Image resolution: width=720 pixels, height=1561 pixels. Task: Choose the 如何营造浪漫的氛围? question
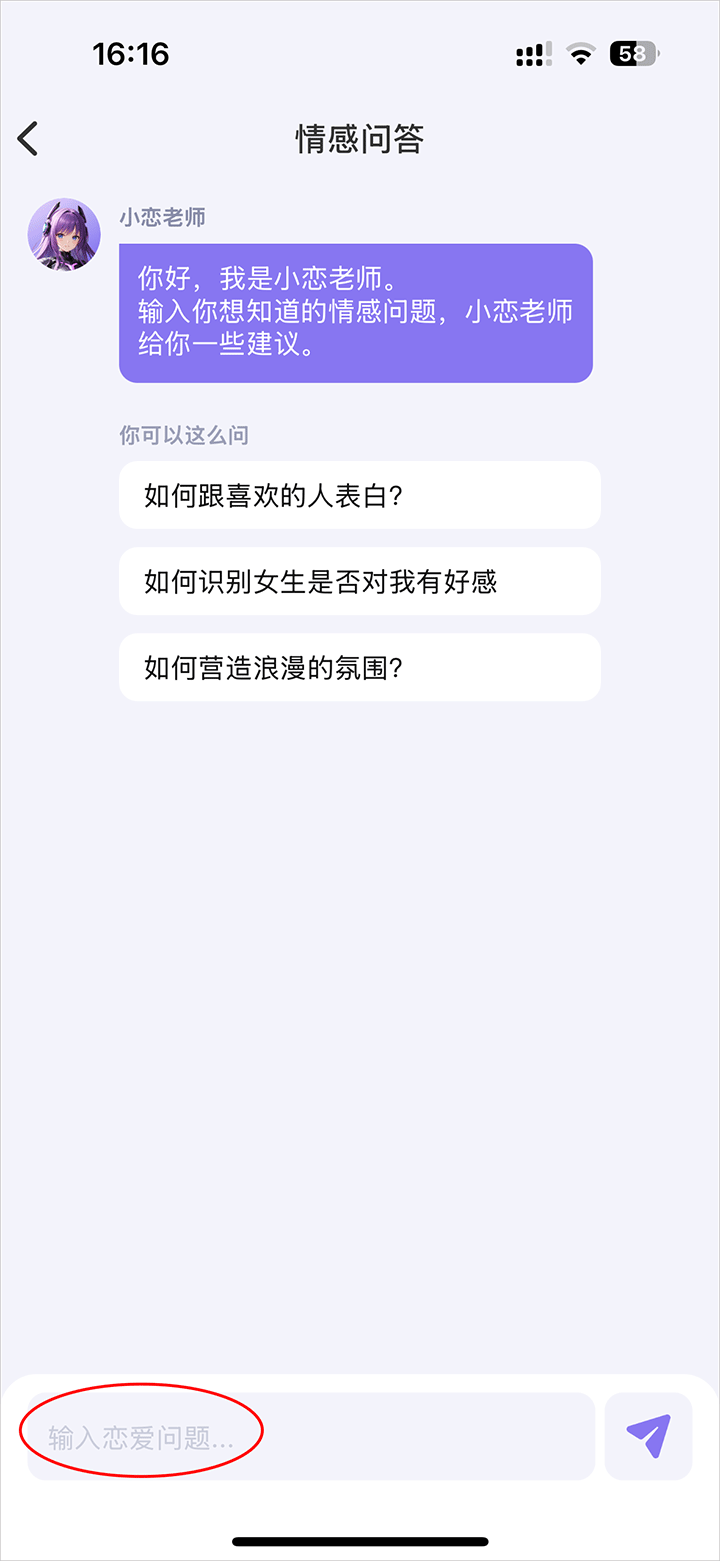359,667
